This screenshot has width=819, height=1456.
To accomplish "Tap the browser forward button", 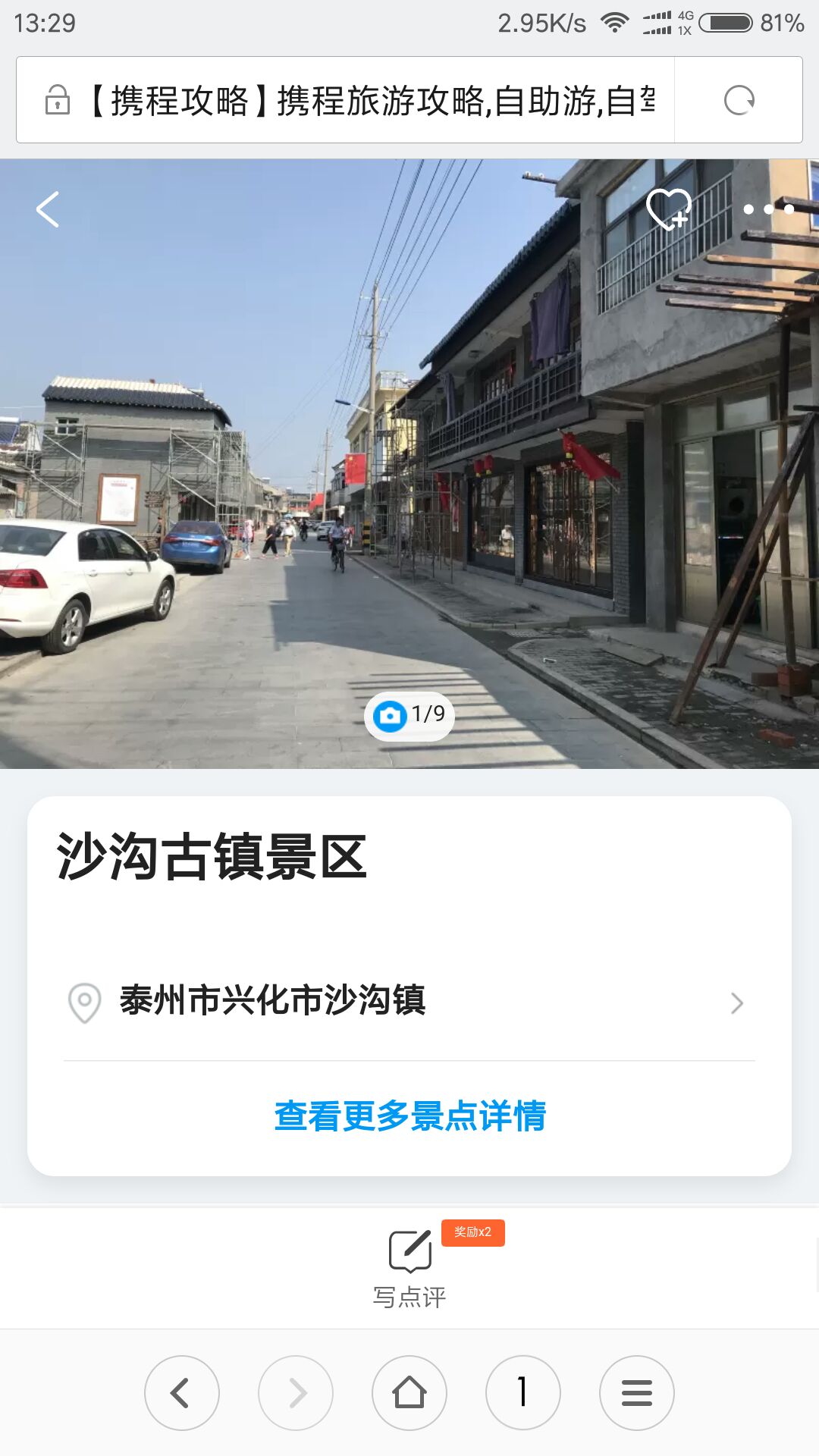I will pyautogui.click(x=296, y=1393).
